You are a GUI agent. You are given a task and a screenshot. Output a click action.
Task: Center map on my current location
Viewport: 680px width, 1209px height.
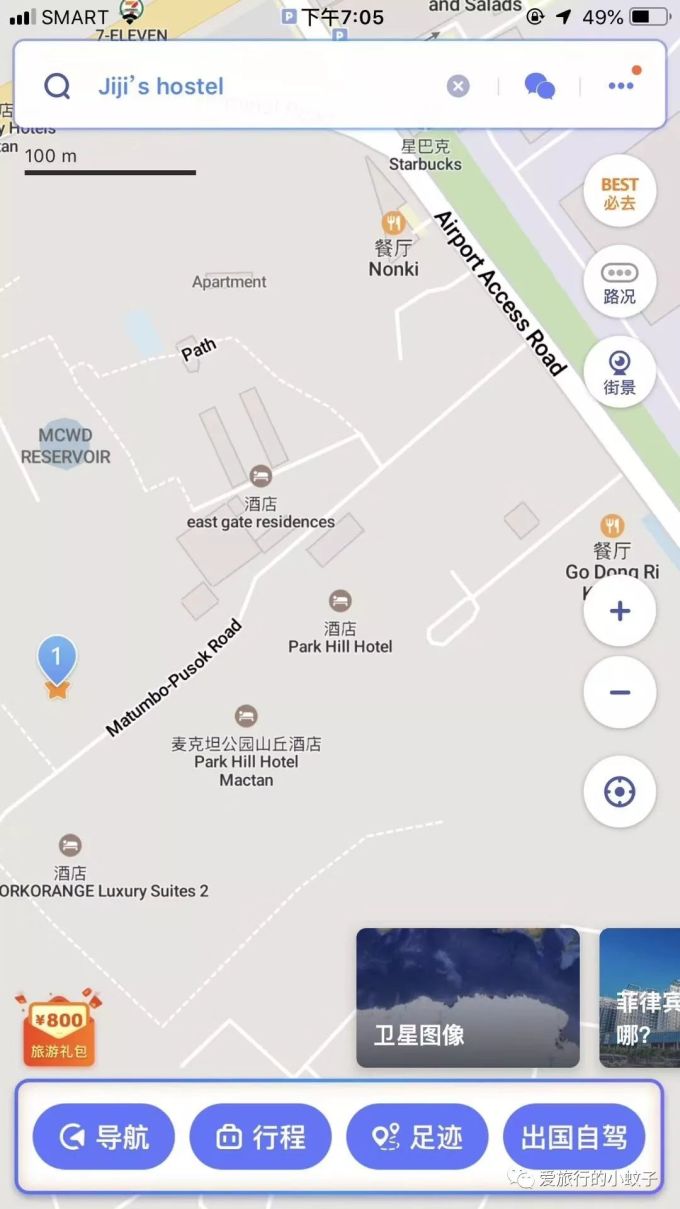click(x=619, y=792)
